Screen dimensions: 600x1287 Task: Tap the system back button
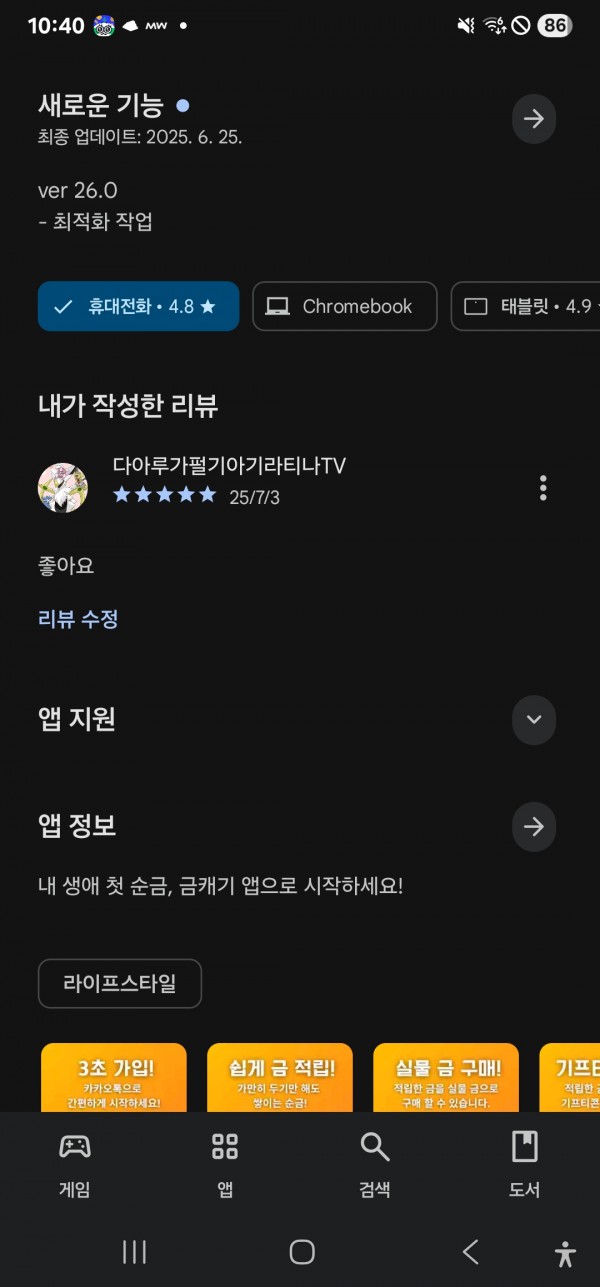[x=470, y=1252]
